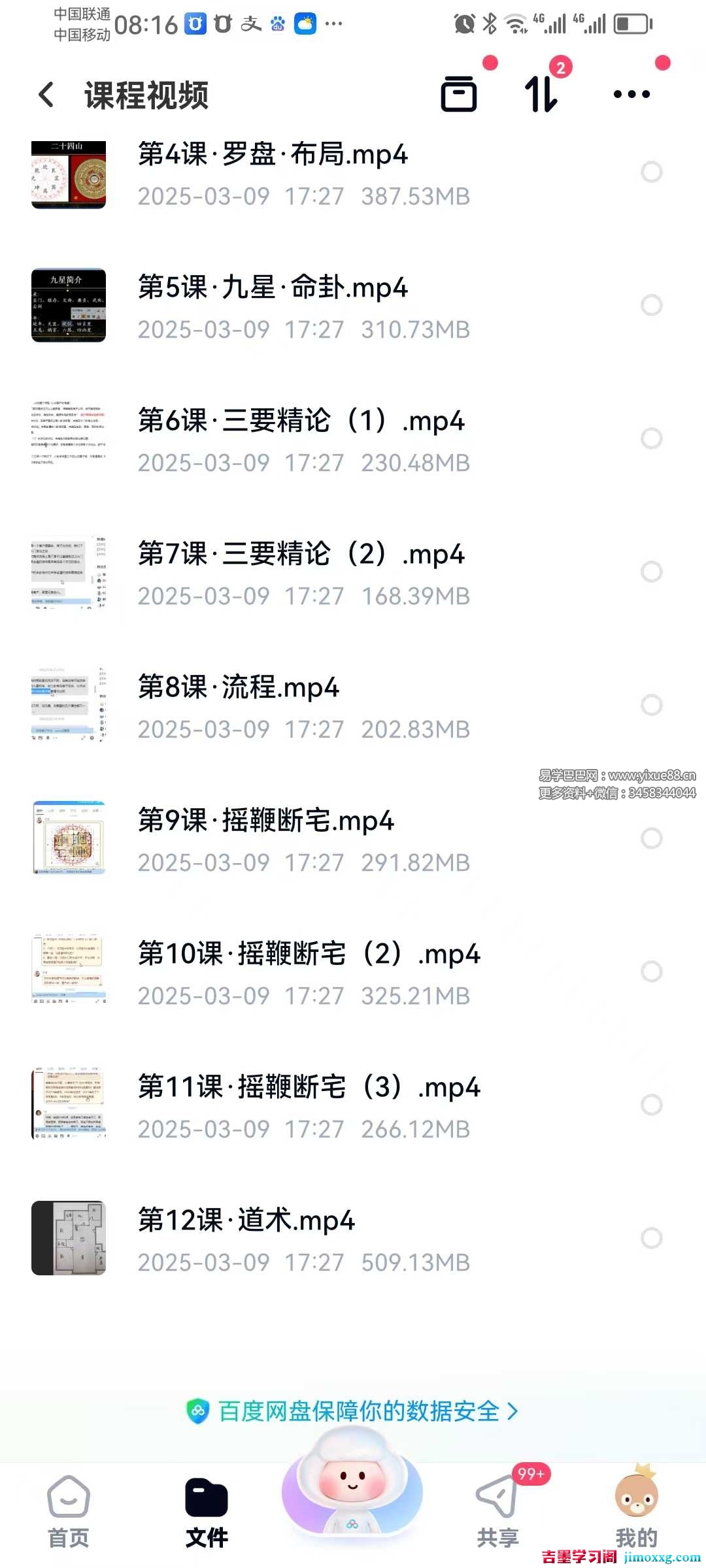Go back from 课程视频 folder
Viewport: 706px width, 1568px height.
coord(46,95)
